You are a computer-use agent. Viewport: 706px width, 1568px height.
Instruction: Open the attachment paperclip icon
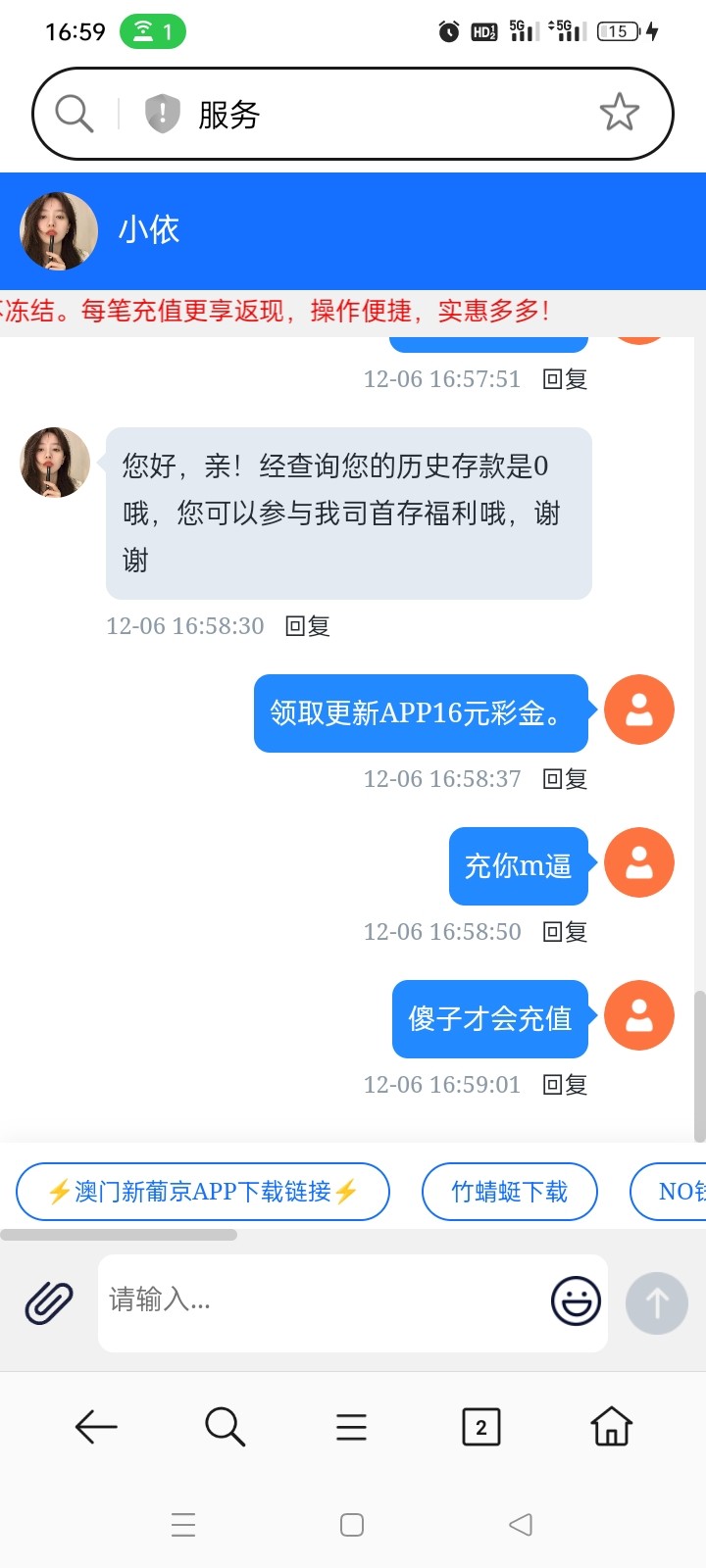[49, 1301]
